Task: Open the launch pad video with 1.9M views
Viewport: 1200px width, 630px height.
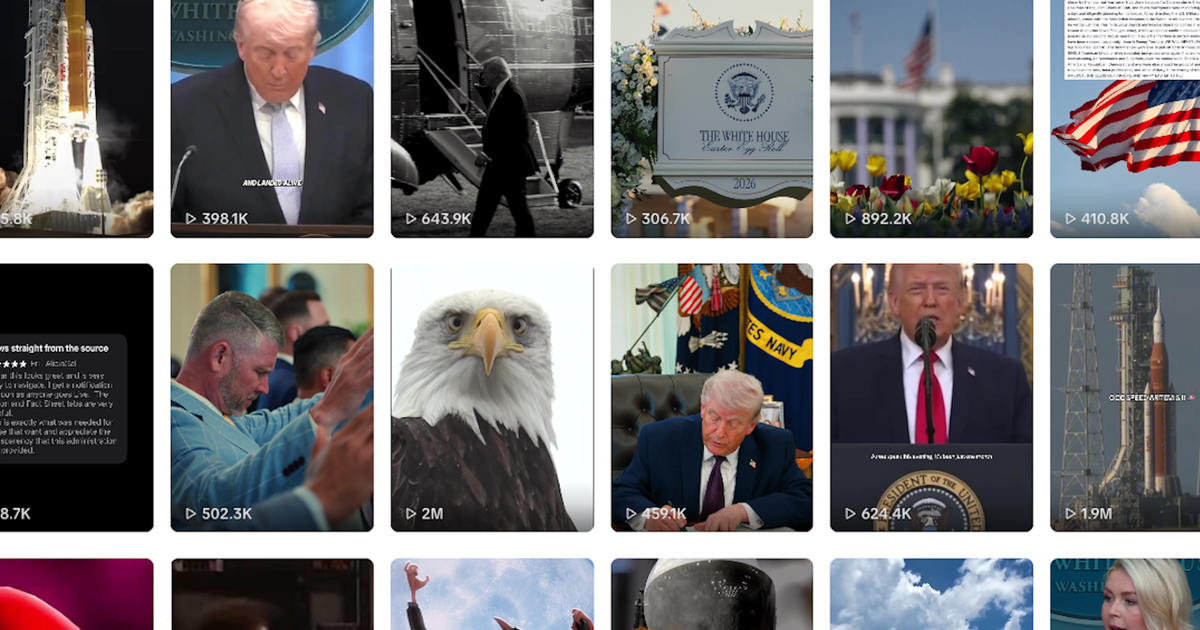Action: [x=1125, y=397]
